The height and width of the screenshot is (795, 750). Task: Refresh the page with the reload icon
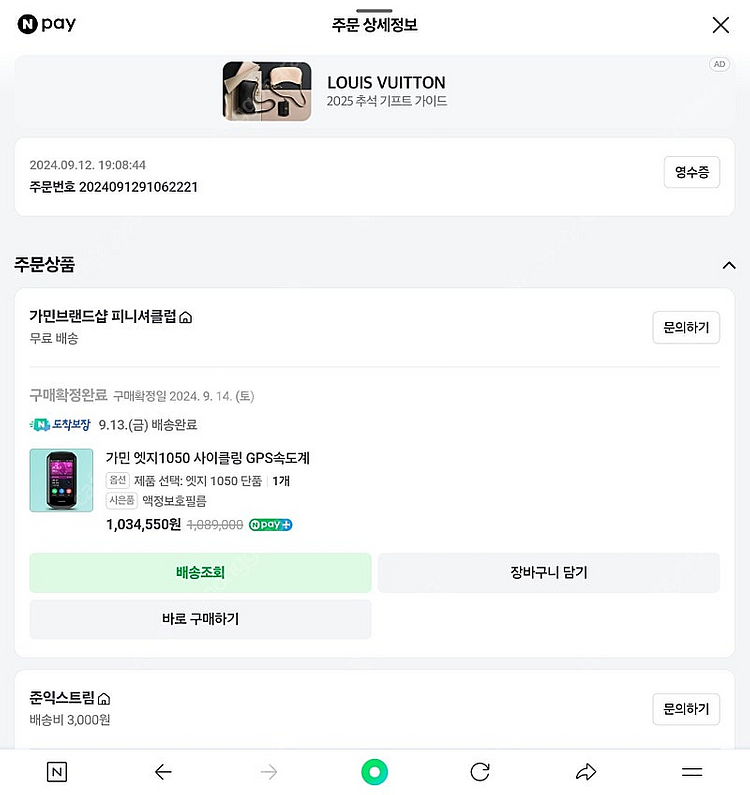click(479, 771)
